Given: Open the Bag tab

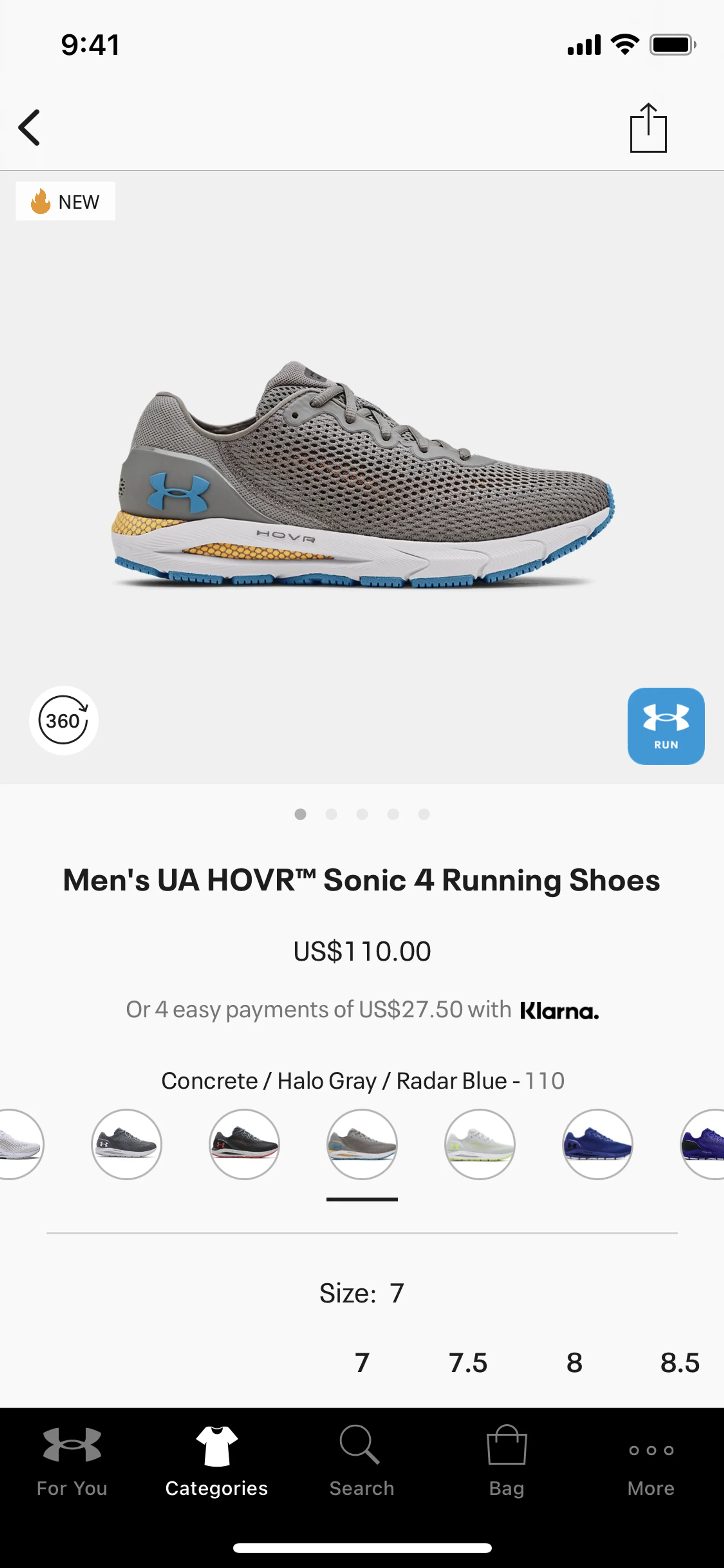Looking at the screenshot, I should point(506,1461).
